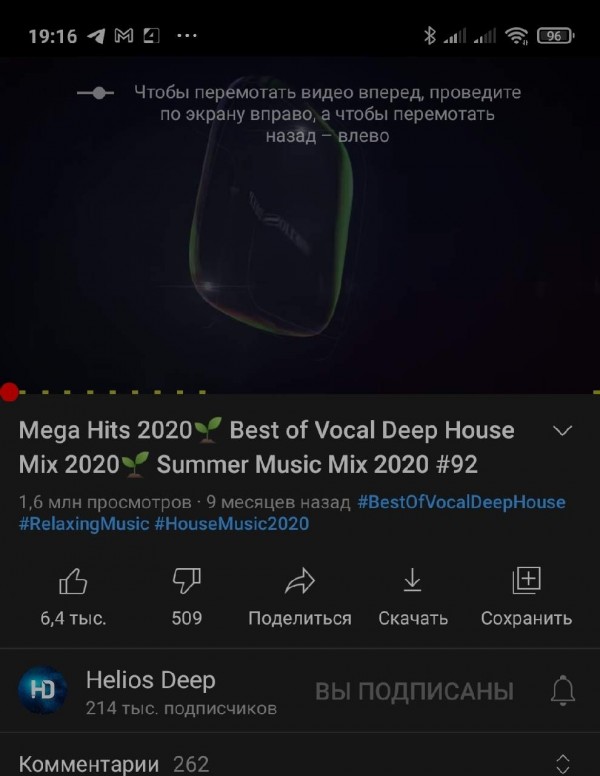
Task: Open the #HouseMusic2020 hashtag
Action: coord(231,524)
